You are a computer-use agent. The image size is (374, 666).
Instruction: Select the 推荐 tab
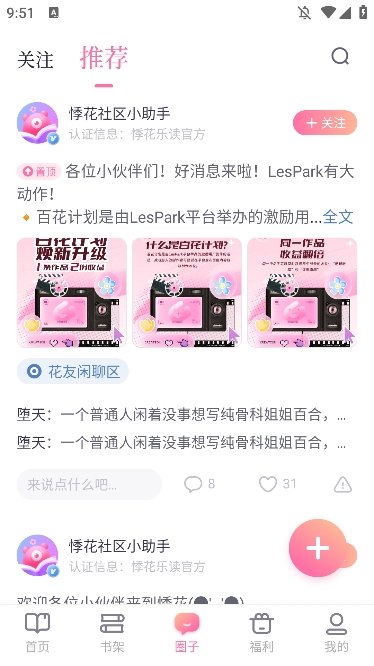point(104,57)
